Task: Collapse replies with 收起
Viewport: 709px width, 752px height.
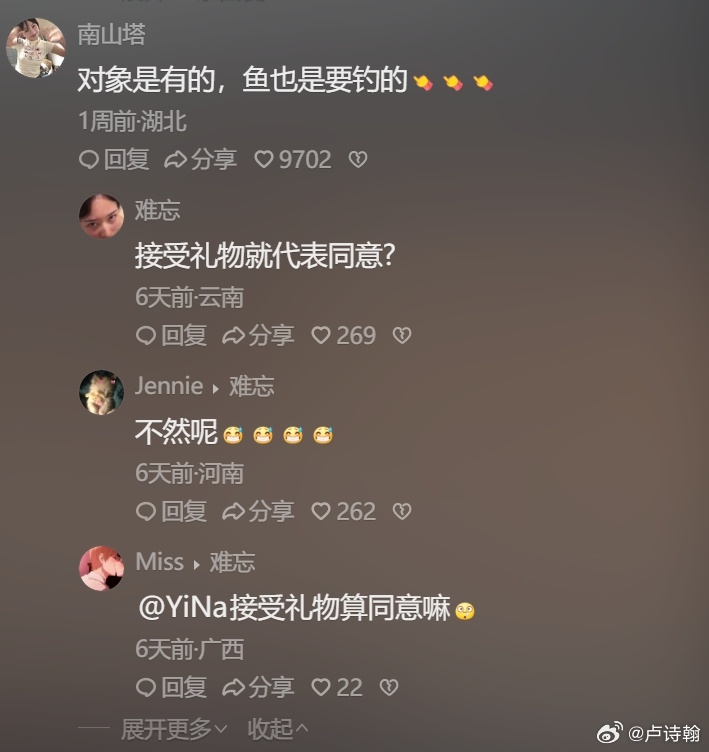Action: (x=278, y=729)
